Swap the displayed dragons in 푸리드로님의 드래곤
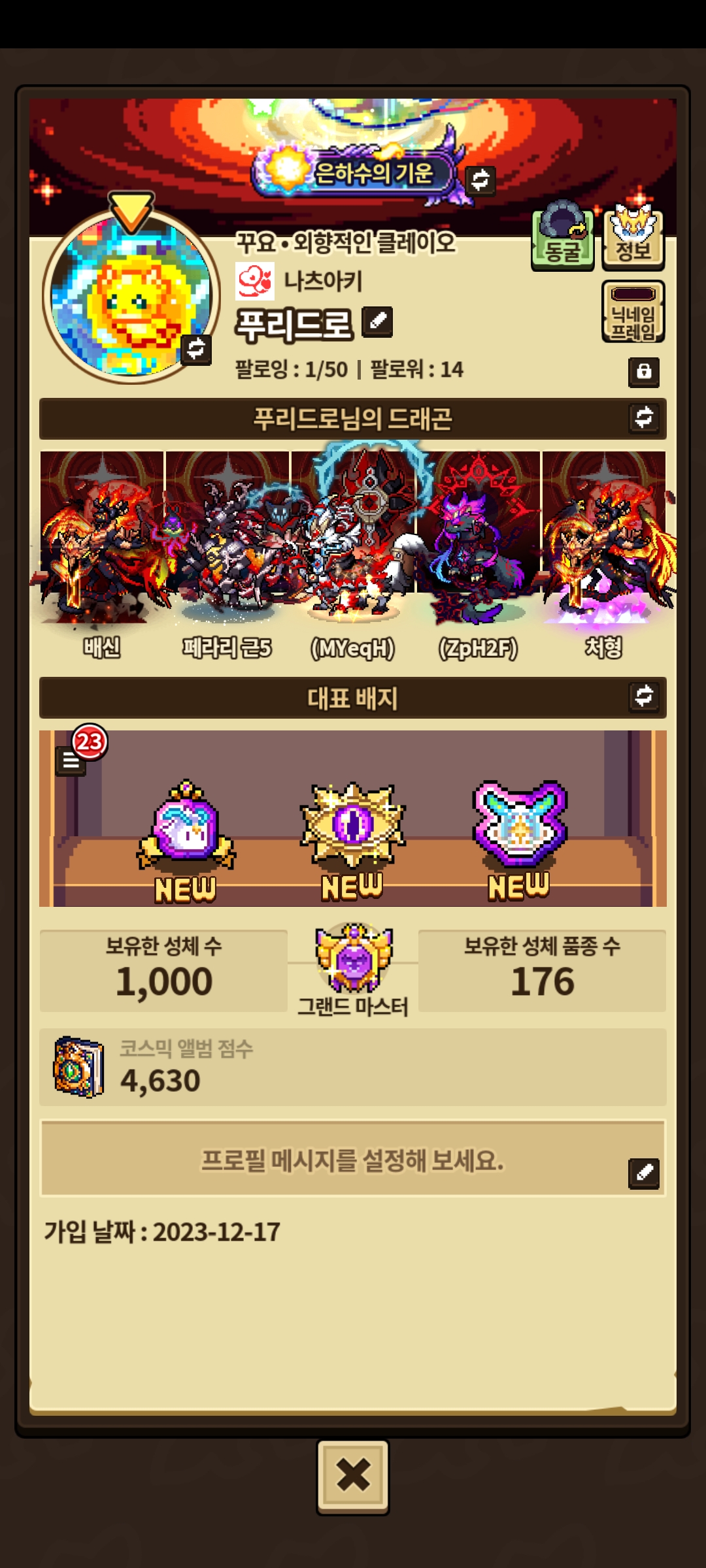Viewport: 706px width, 1568px height. [644, 418]
